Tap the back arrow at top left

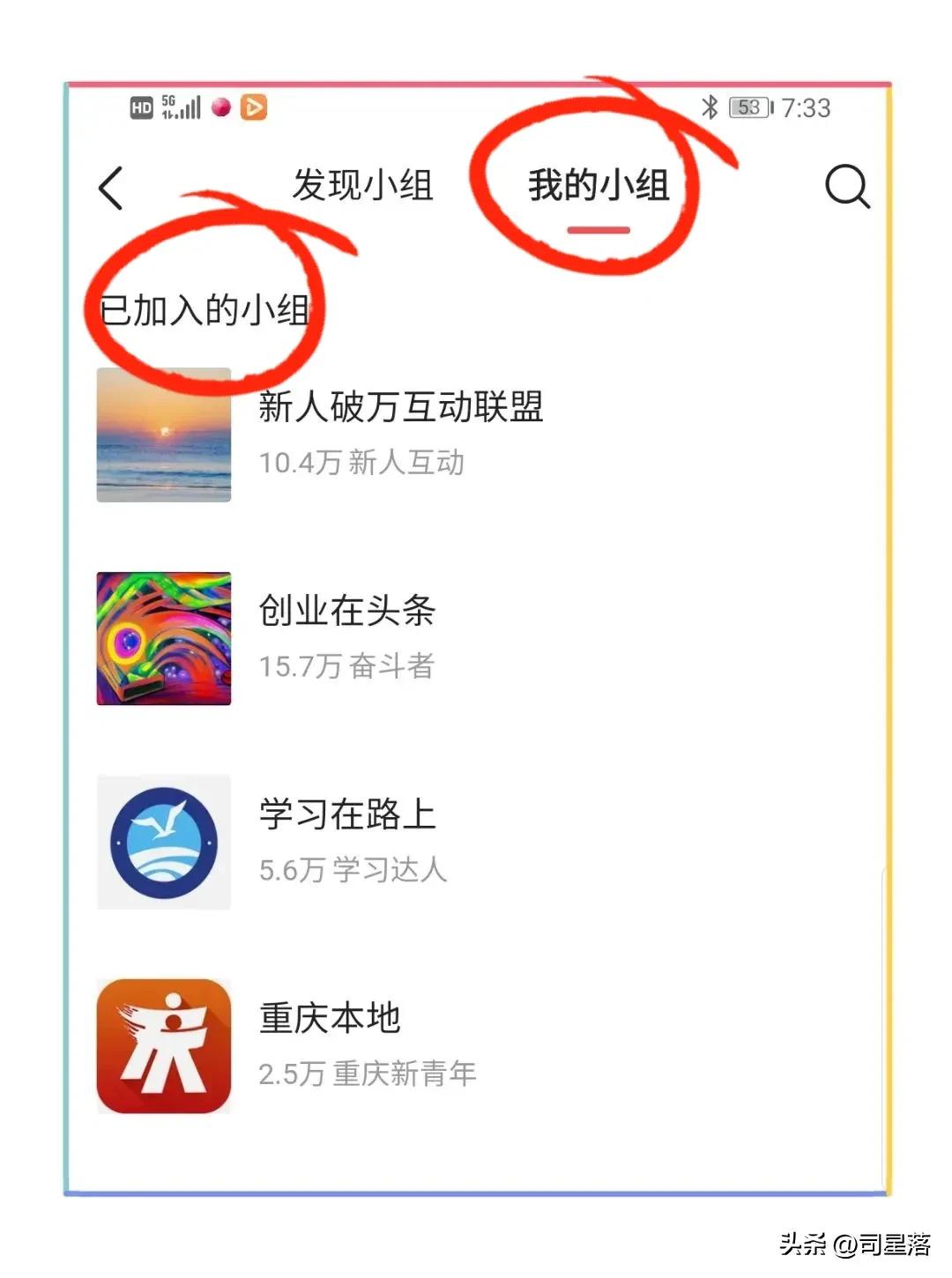point(111,188)
